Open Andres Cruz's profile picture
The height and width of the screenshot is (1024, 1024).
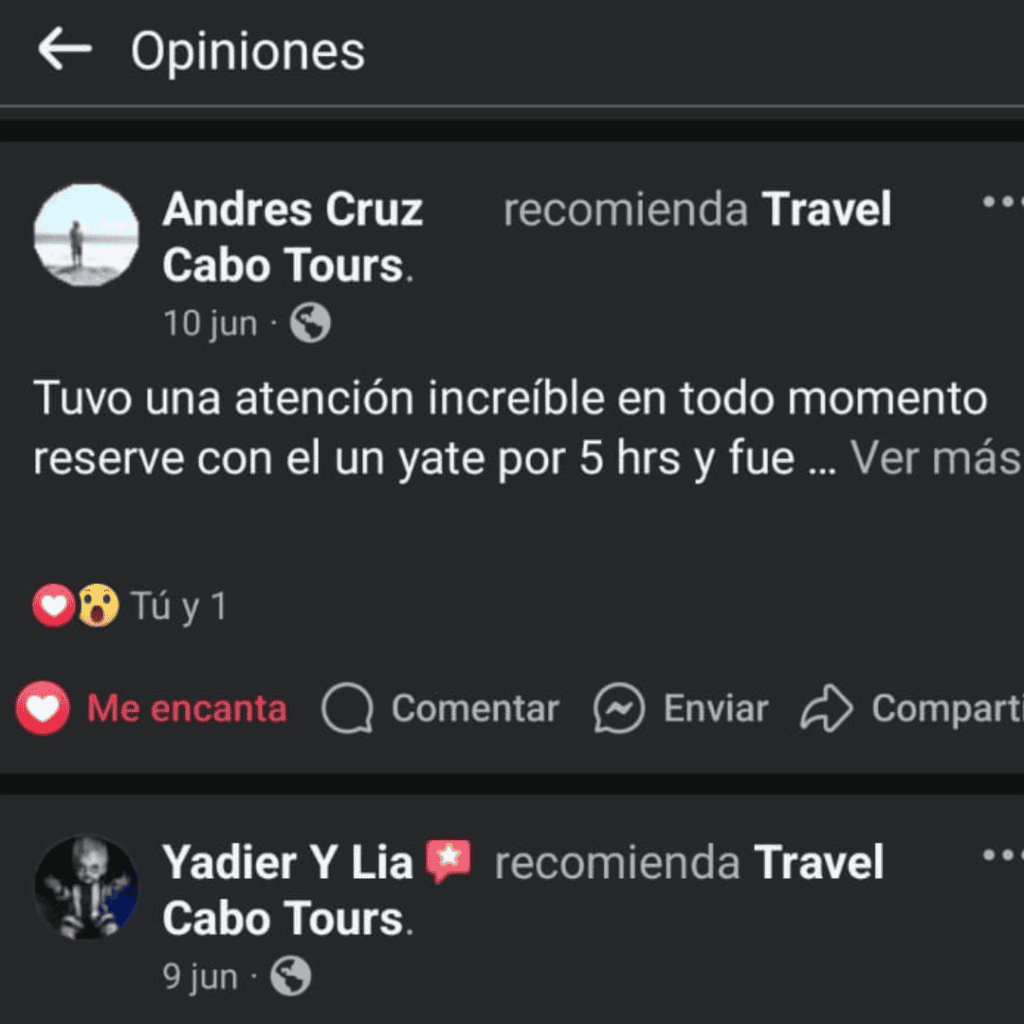tap(86, 235)
